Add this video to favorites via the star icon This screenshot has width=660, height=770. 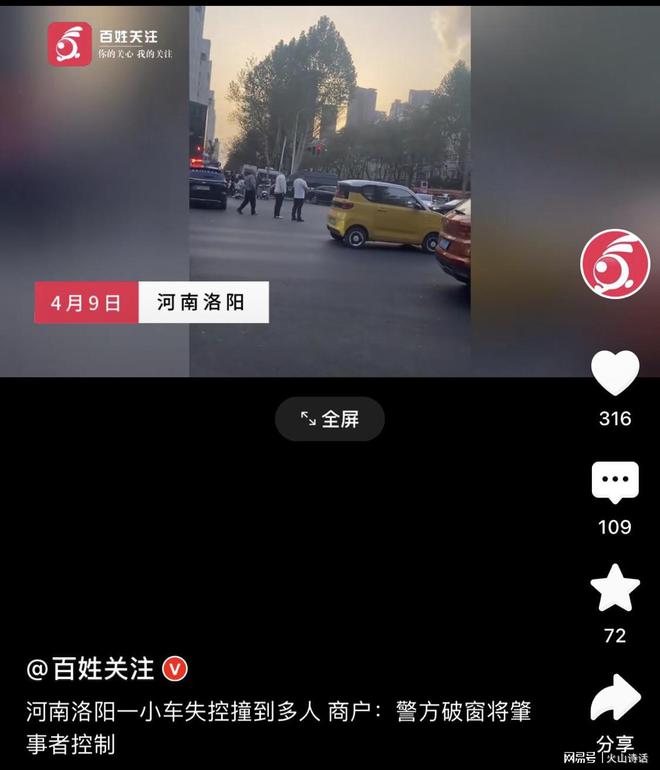[x=615, y=589]
